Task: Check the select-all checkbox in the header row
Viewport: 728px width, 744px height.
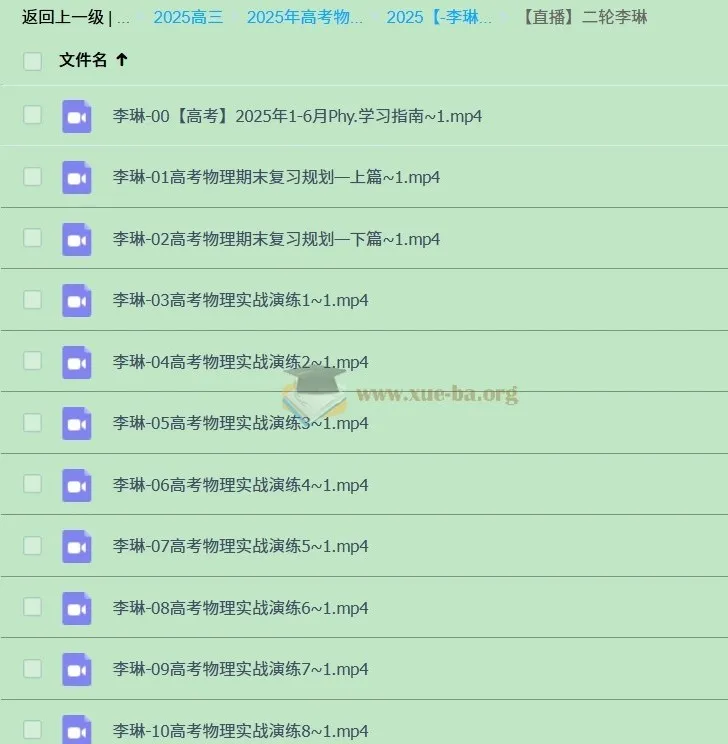Action: click(32, 61)
